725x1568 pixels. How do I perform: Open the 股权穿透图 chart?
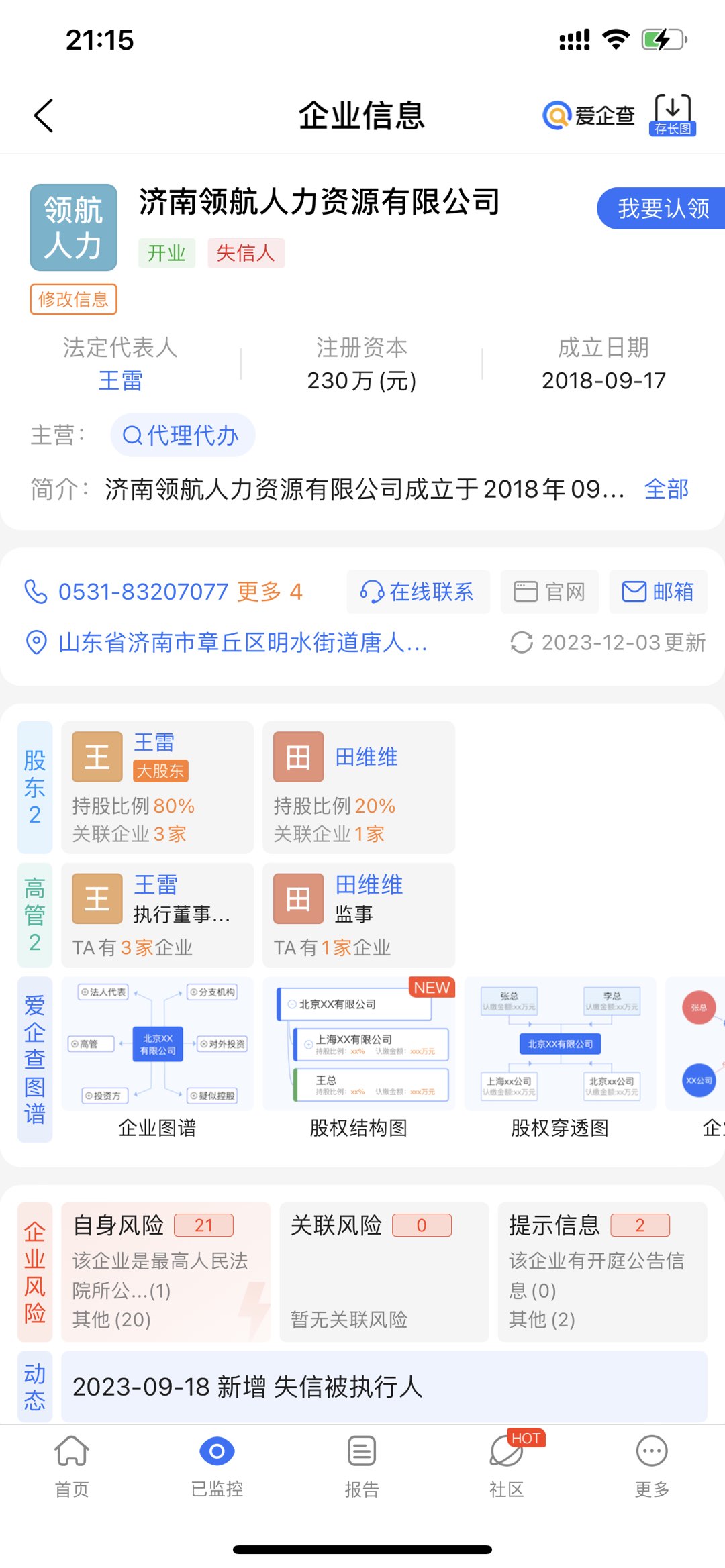[560, 1057]
